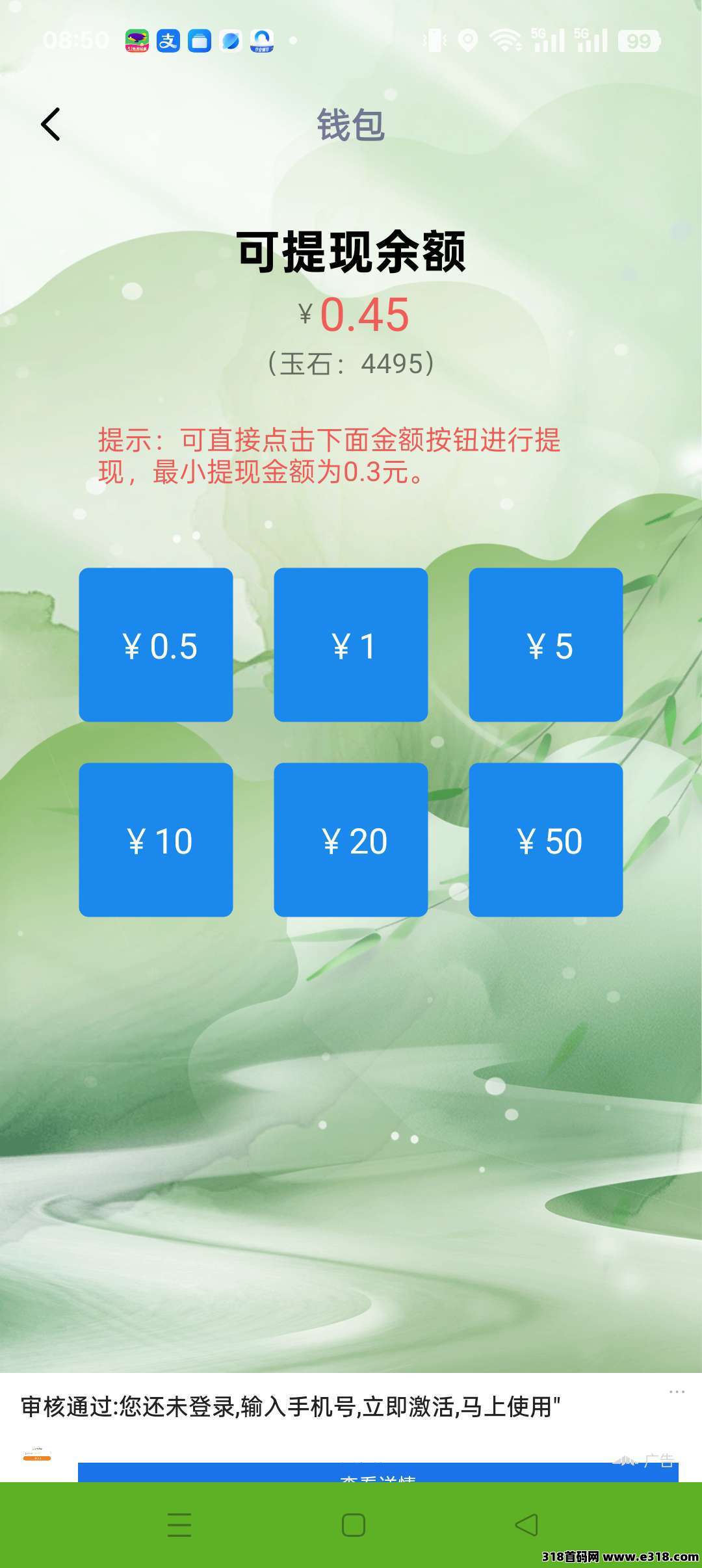Pick the ¥20 withdrawal amount

point(351,840)
